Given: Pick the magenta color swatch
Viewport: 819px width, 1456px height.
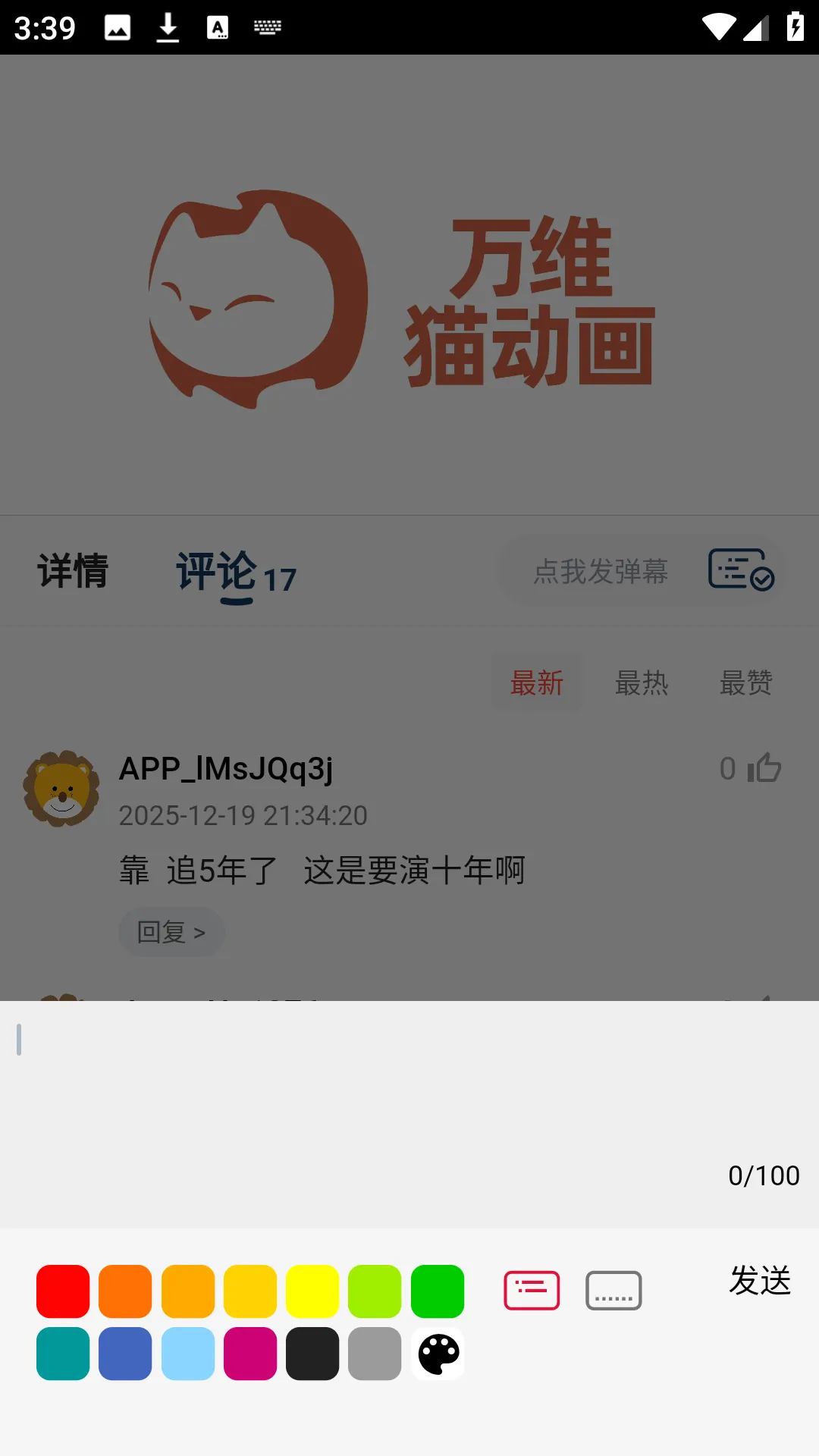Looking at the screenshot, I should [250, 1354].
